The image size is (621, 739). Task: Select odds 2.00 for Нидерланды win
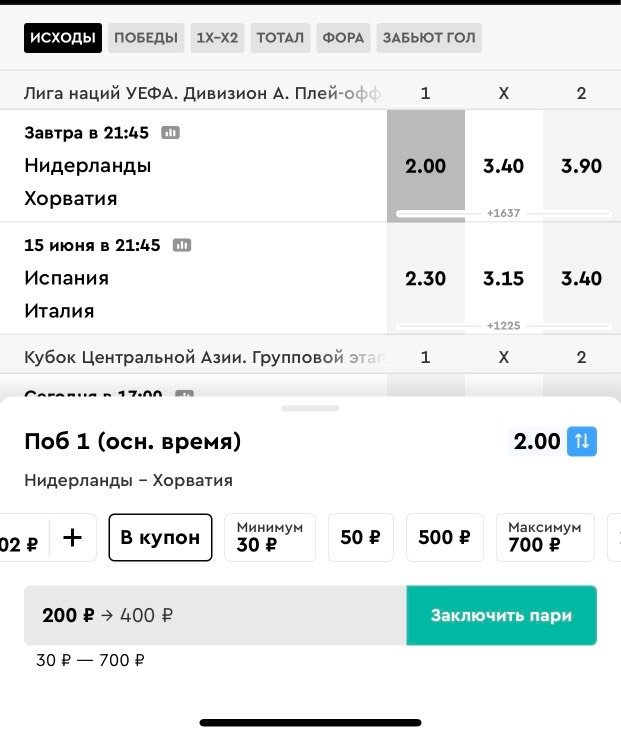point(426,166)
